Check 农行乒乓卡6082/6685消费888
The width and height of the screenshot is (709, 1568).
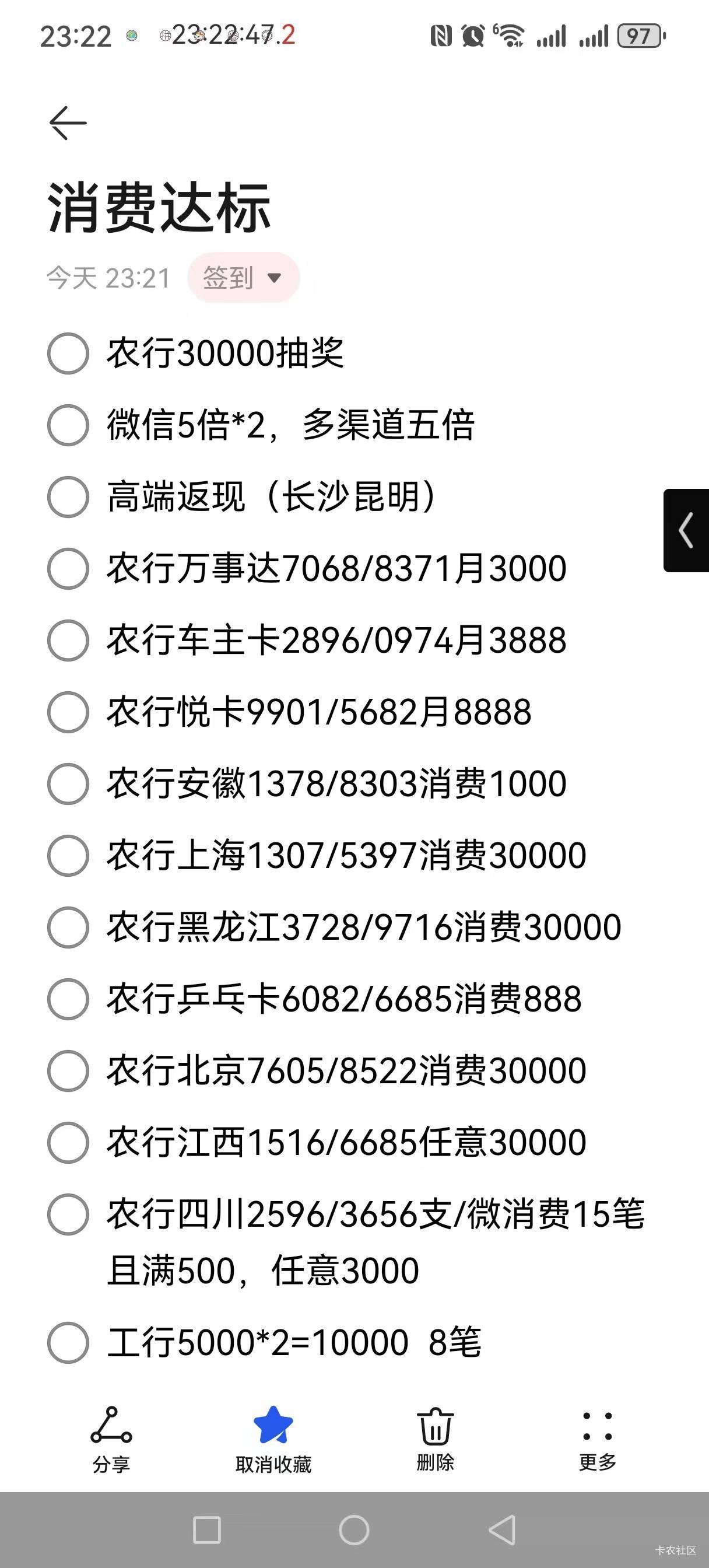pos(68,999)
